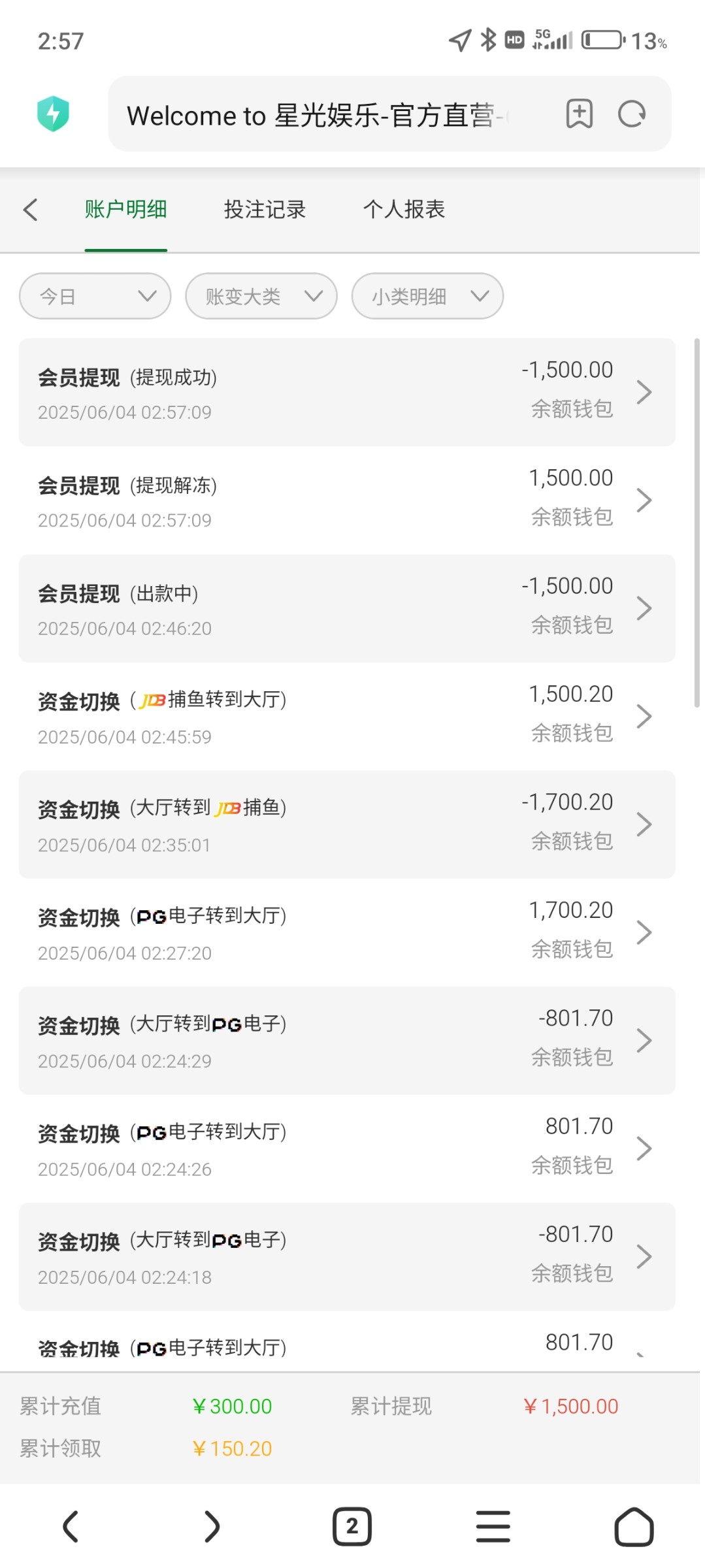This screenshot has width=705, height=1568.
Task: Switch to the 投注记录 tab
Action: coord(265,209)
